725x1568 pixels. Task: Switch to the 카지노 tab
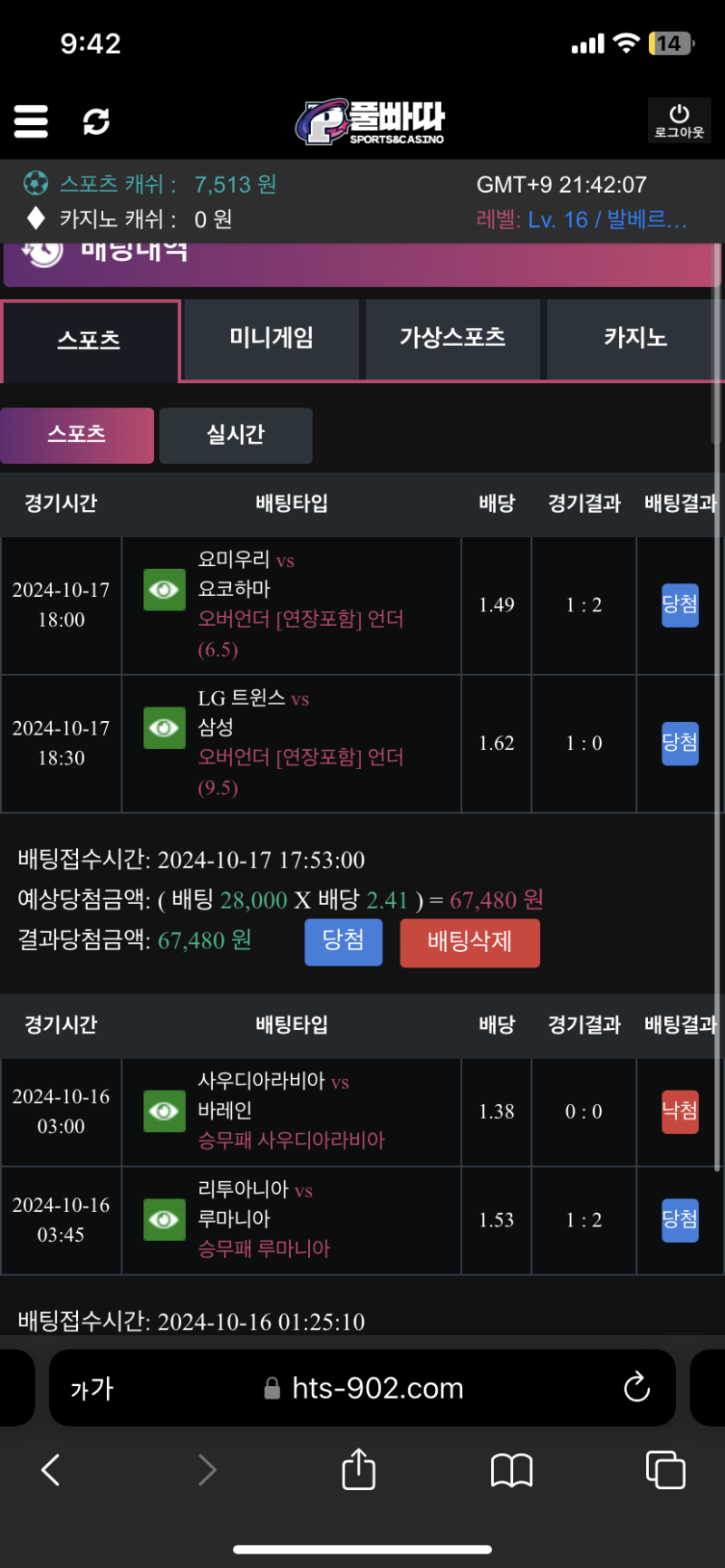point(634,339)
